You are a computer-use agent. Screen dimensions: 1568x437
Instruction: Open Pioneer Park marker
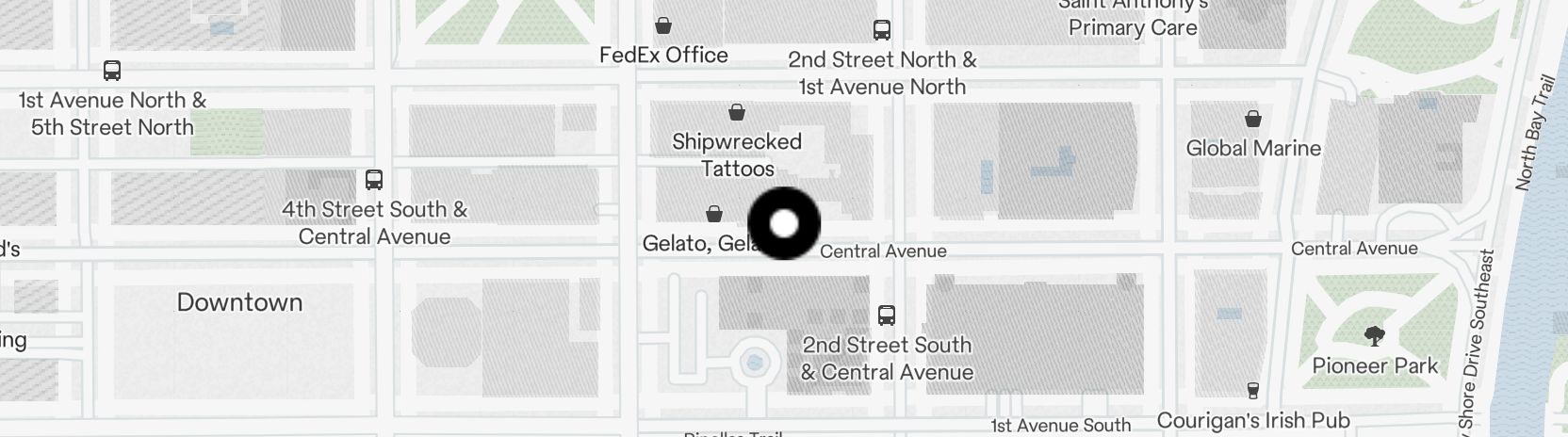coord(1375,335)
